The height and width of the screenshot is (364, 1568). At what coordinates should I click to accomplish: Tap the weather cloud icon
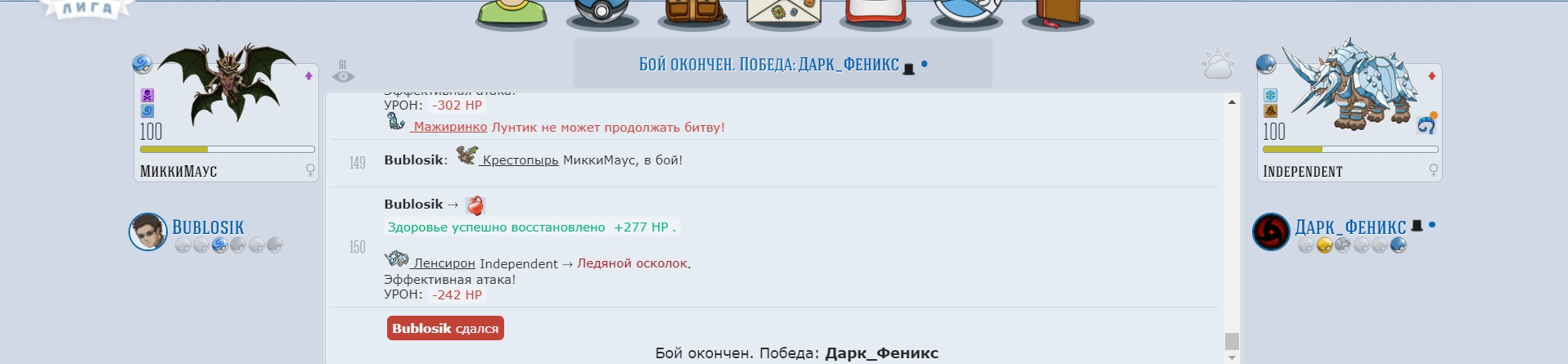[x=1217, y=65]
